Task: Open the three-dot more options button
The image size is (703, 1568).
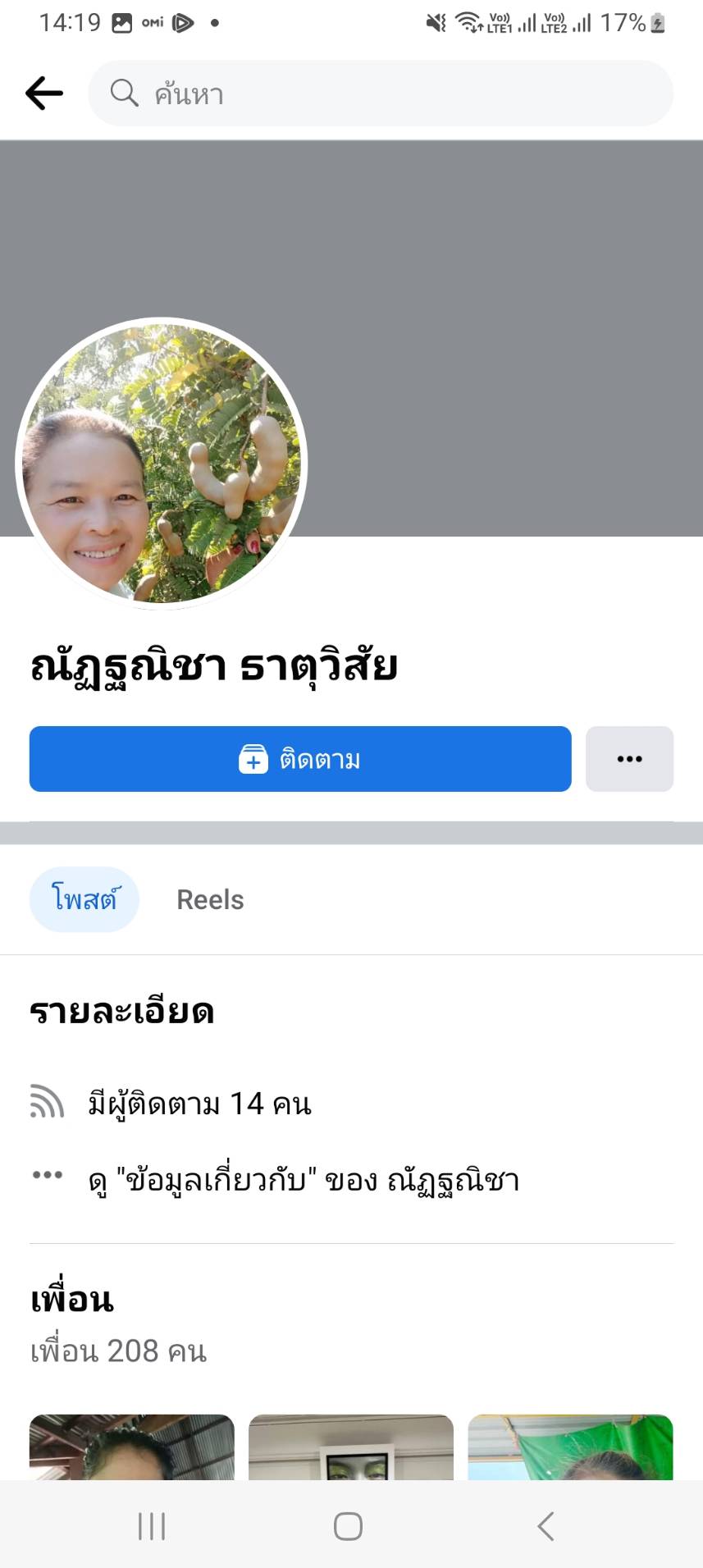Action: click(x=629, y=759)
